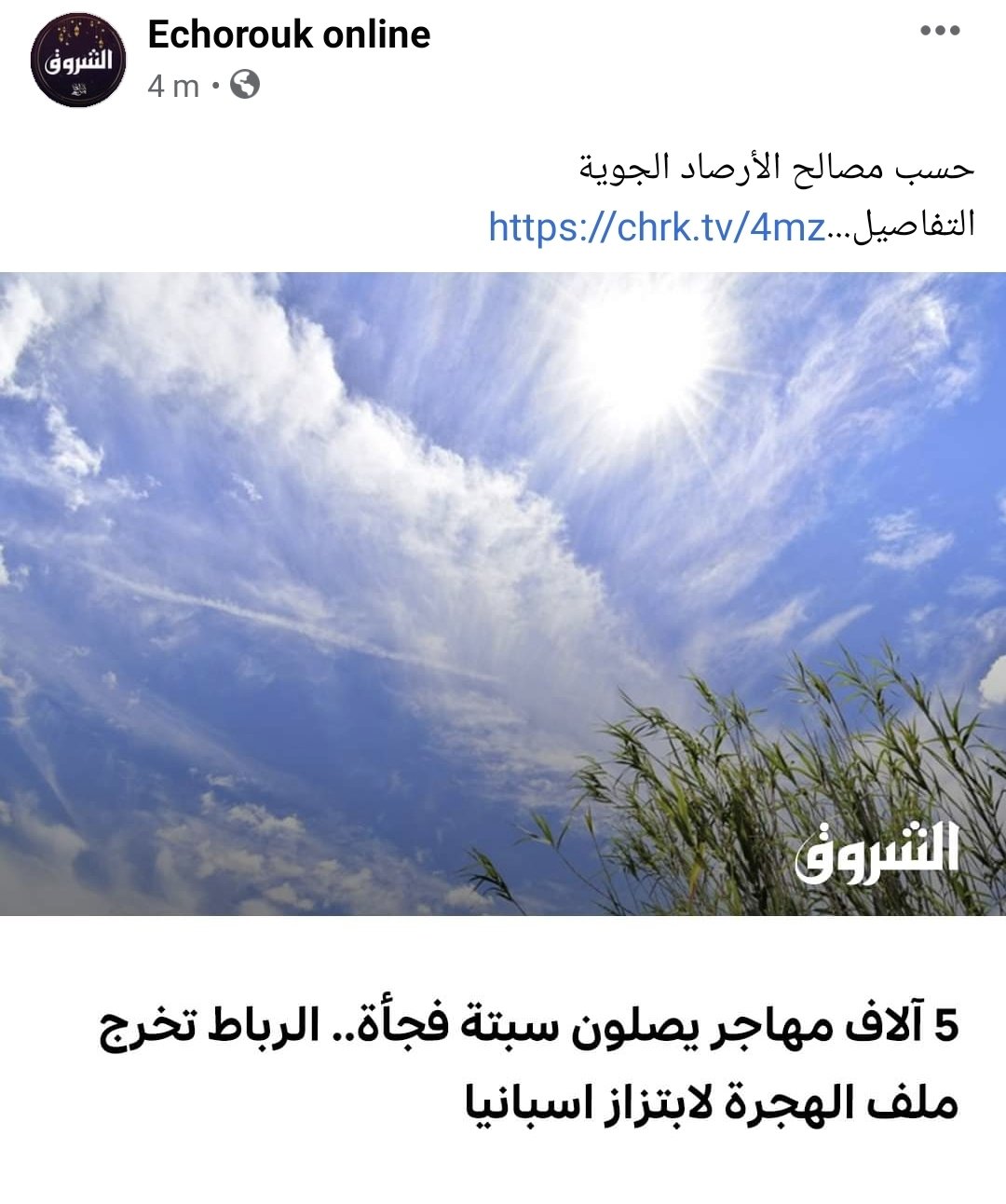Open the Echorouk online page name
Image resolution: width=1006 pixels, height=1204 pixels.
[x=289, y=35]
